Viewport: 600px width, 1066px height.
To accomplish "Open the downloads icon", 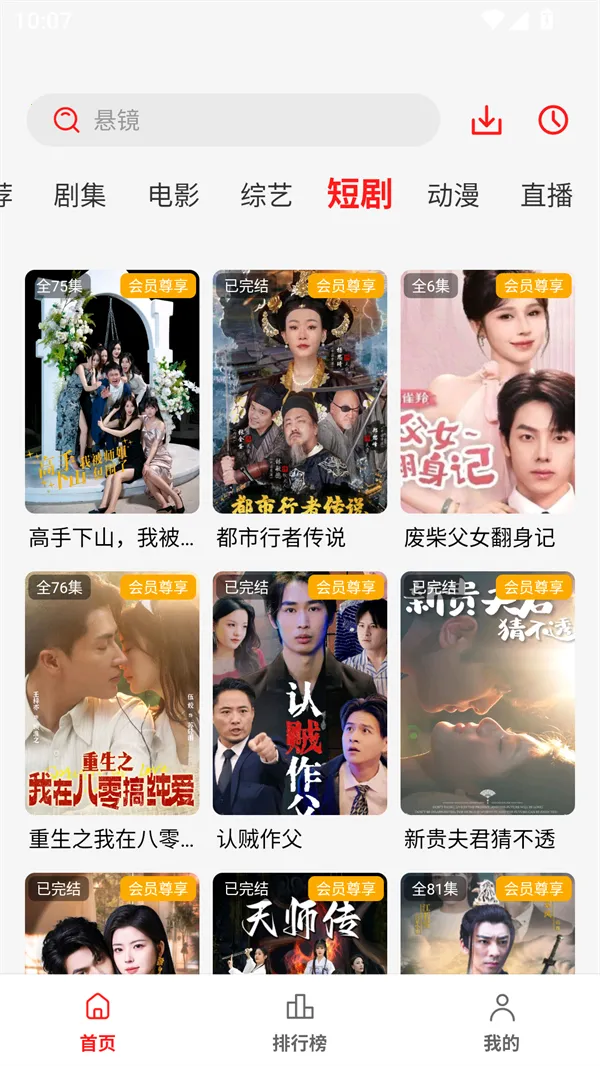I will (x=487, y=121).
